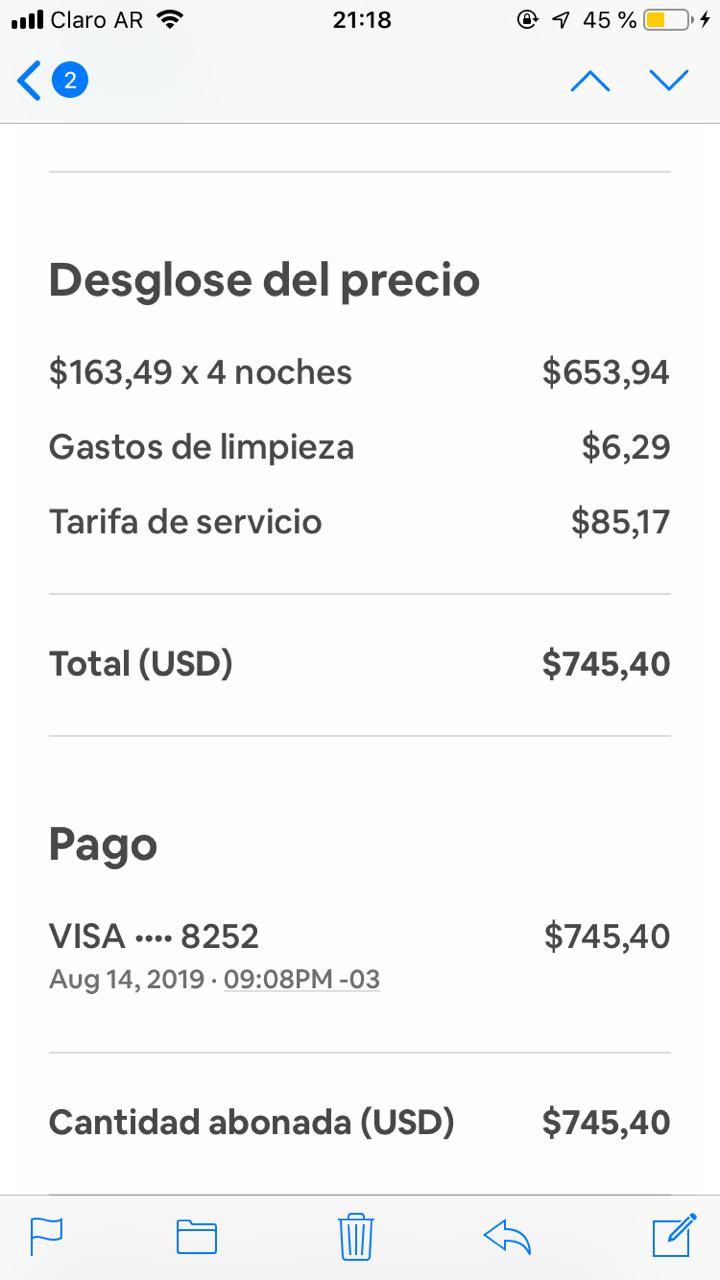Compose a new email

pos(673,1236)
